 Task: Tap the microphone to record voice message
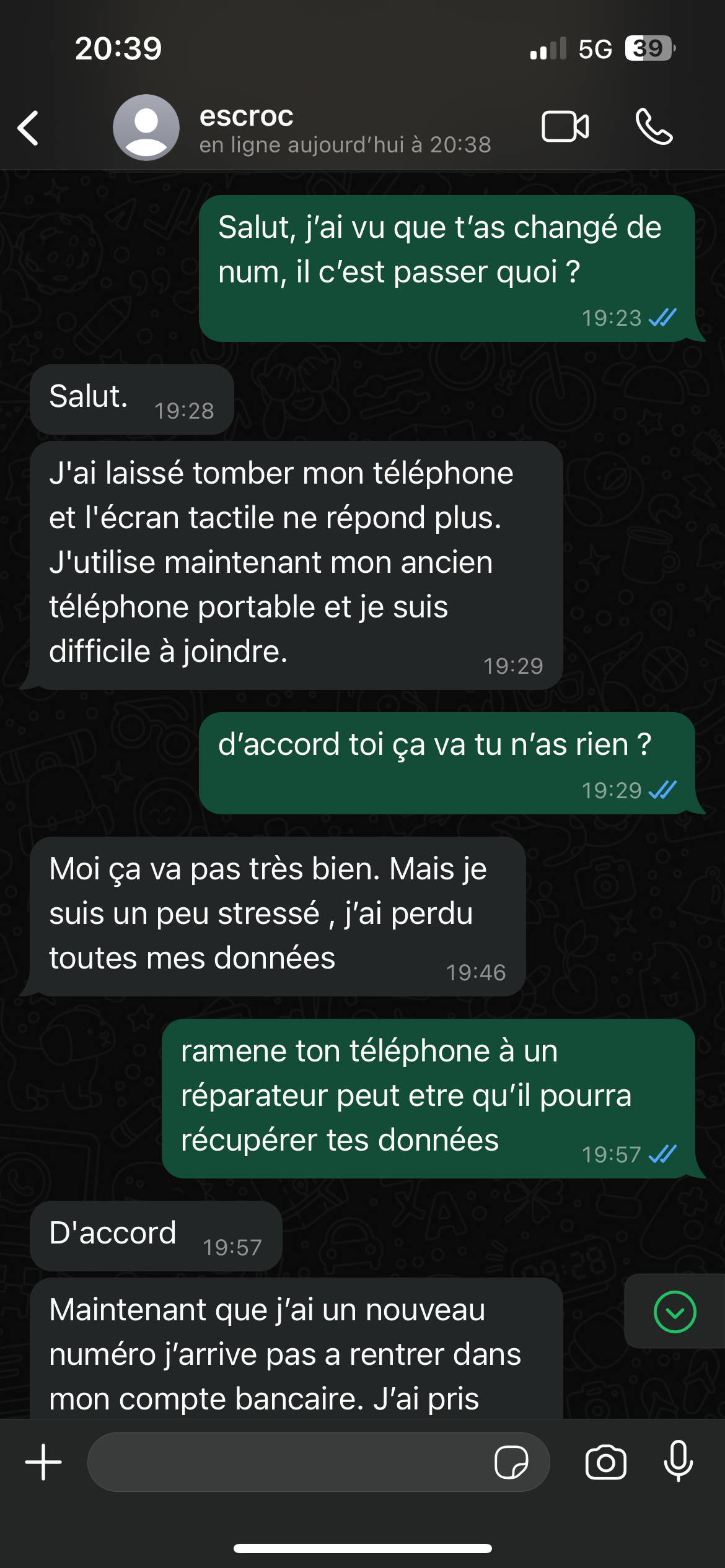(679, 1461)
